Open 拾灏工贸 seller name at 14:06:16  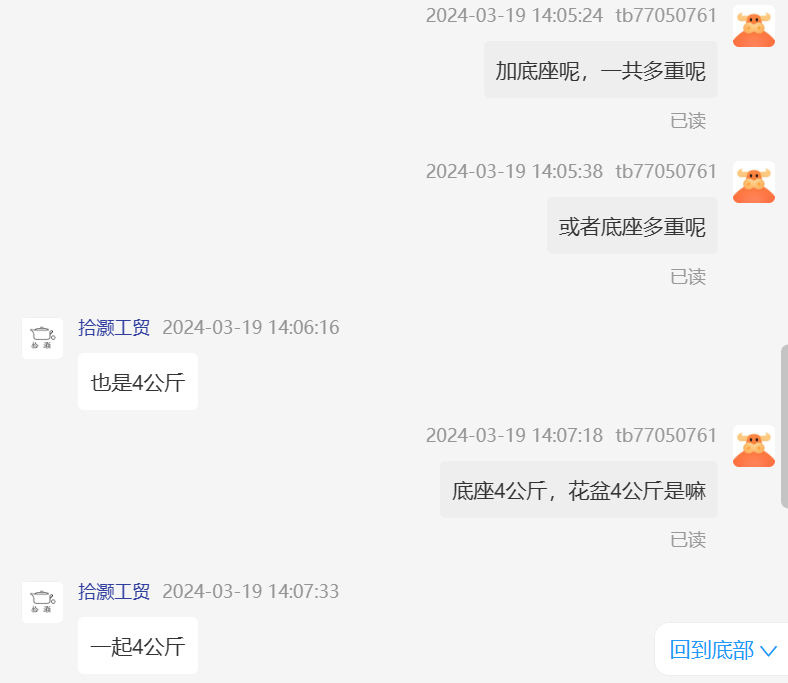[114, 327]
